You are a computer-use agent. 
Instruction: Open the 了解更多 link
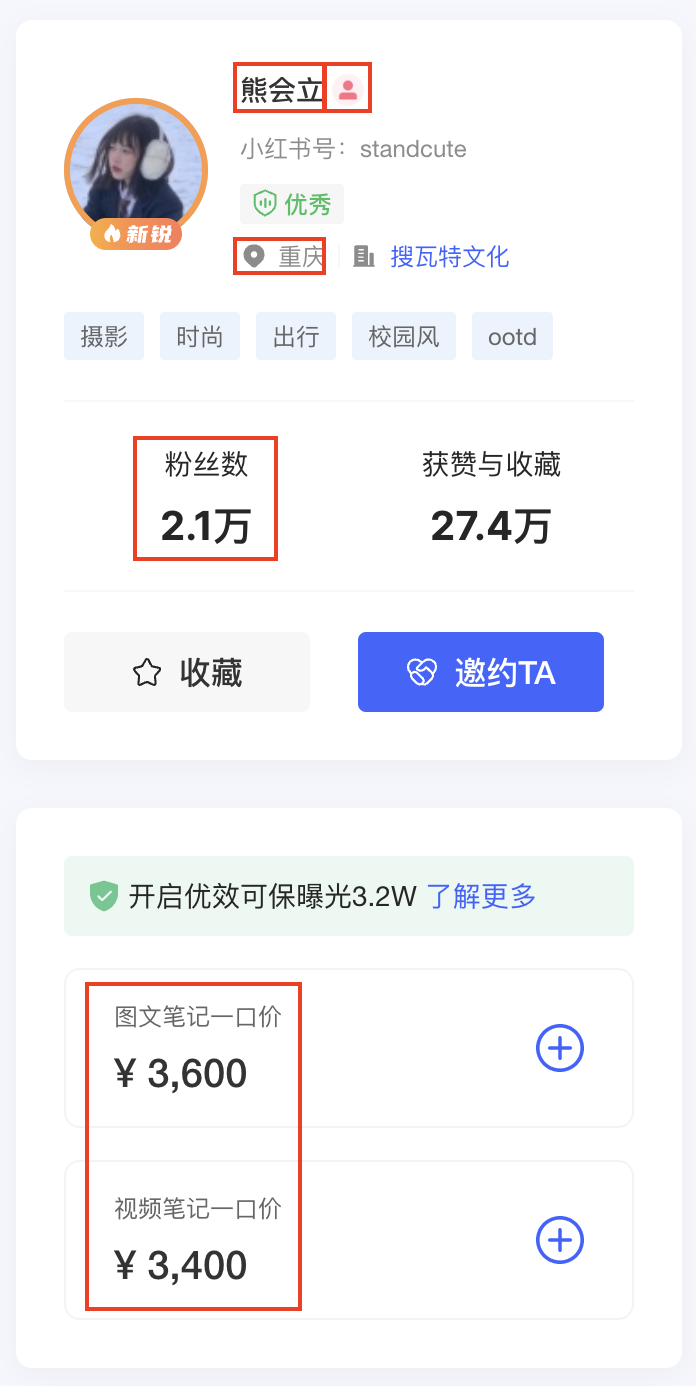(x=481, y=896)
